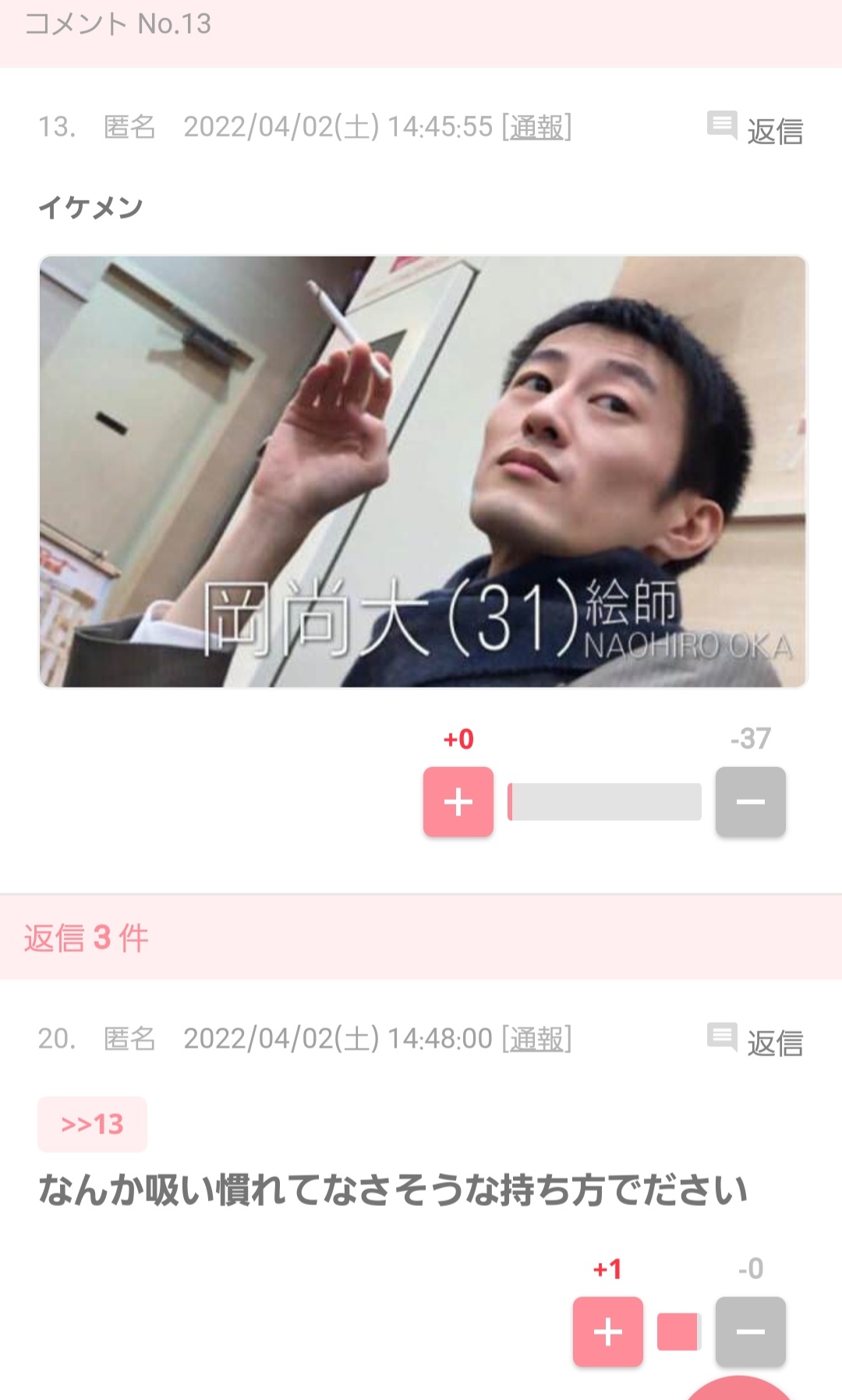Upvote comment 13 with plus button
Screen dimensions: 842x1400
point(458,801)
